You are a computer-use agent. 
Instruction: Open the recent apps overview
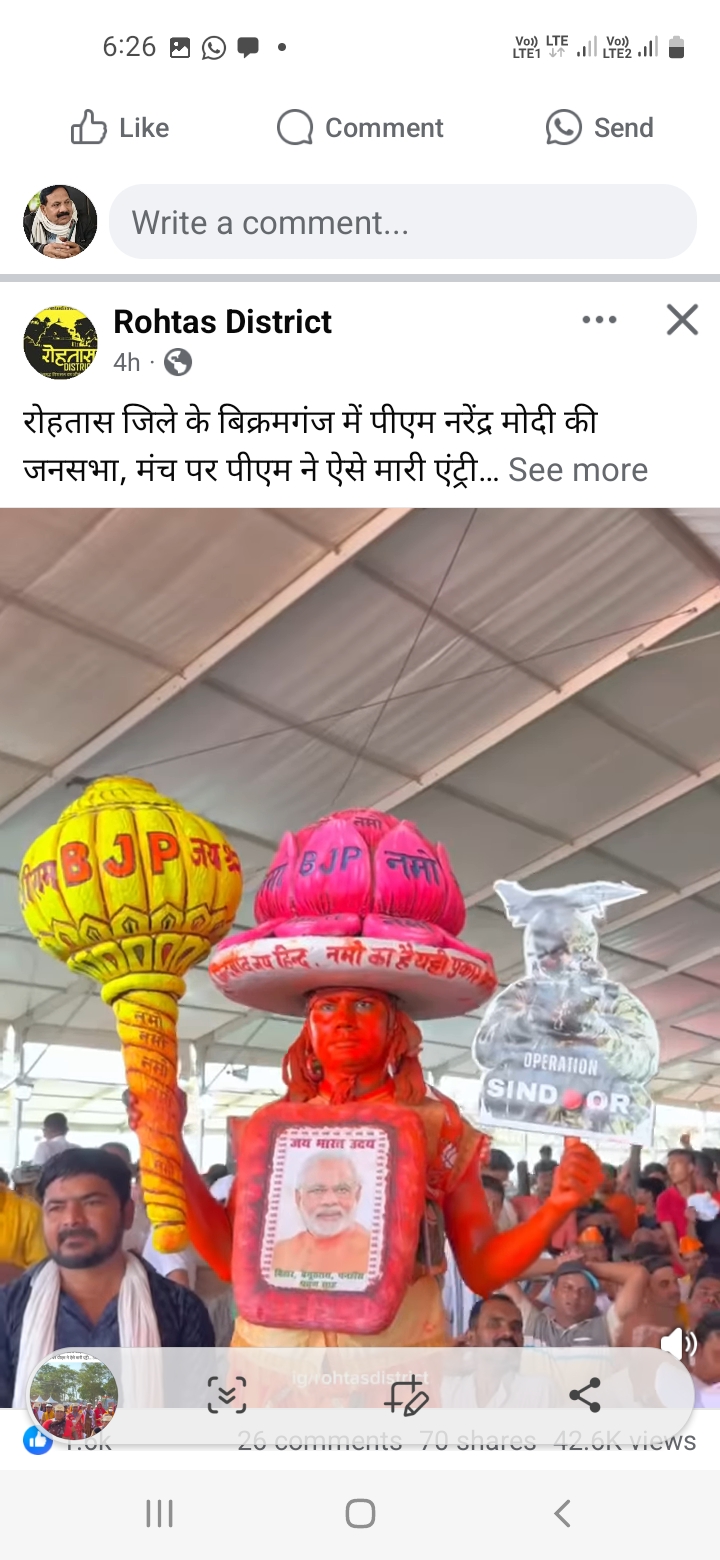159,1513
